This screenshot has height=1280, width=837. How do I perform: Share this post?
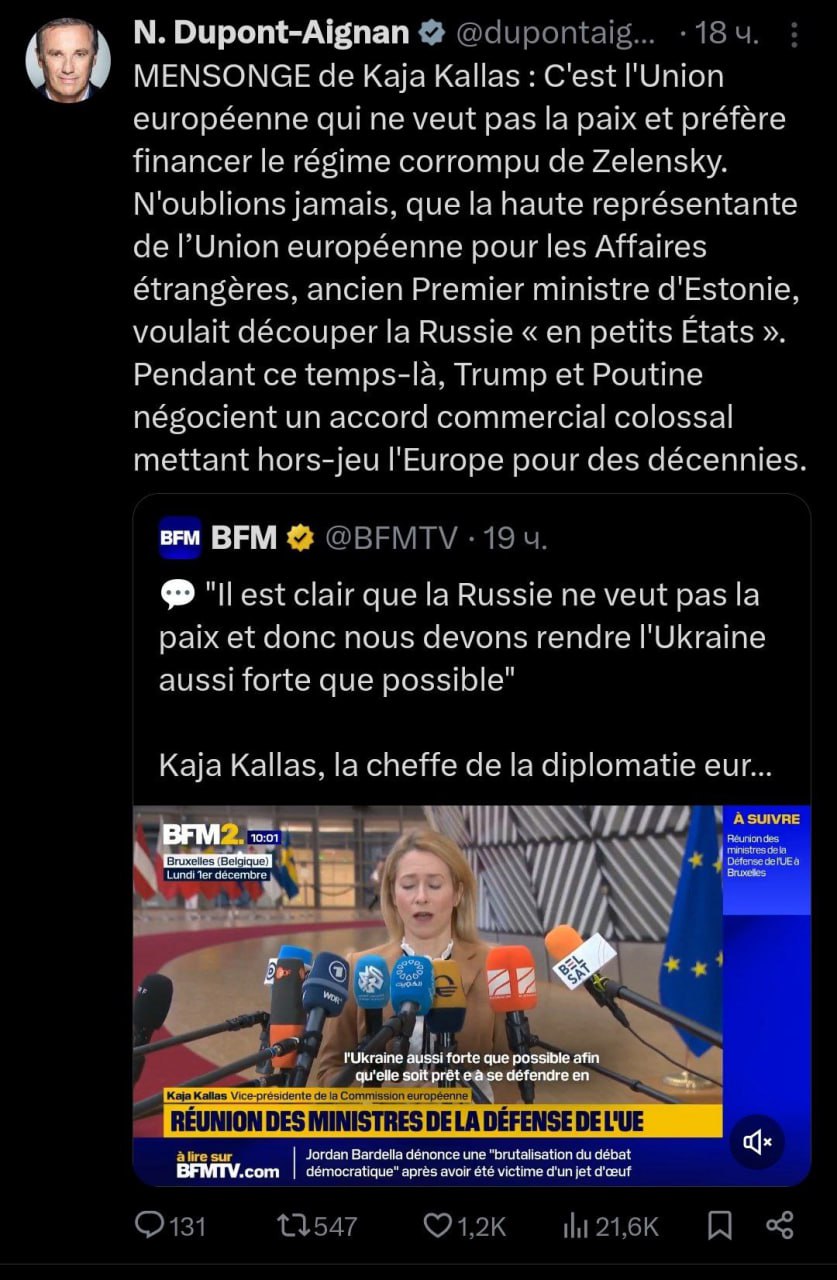click(780, 1226)
